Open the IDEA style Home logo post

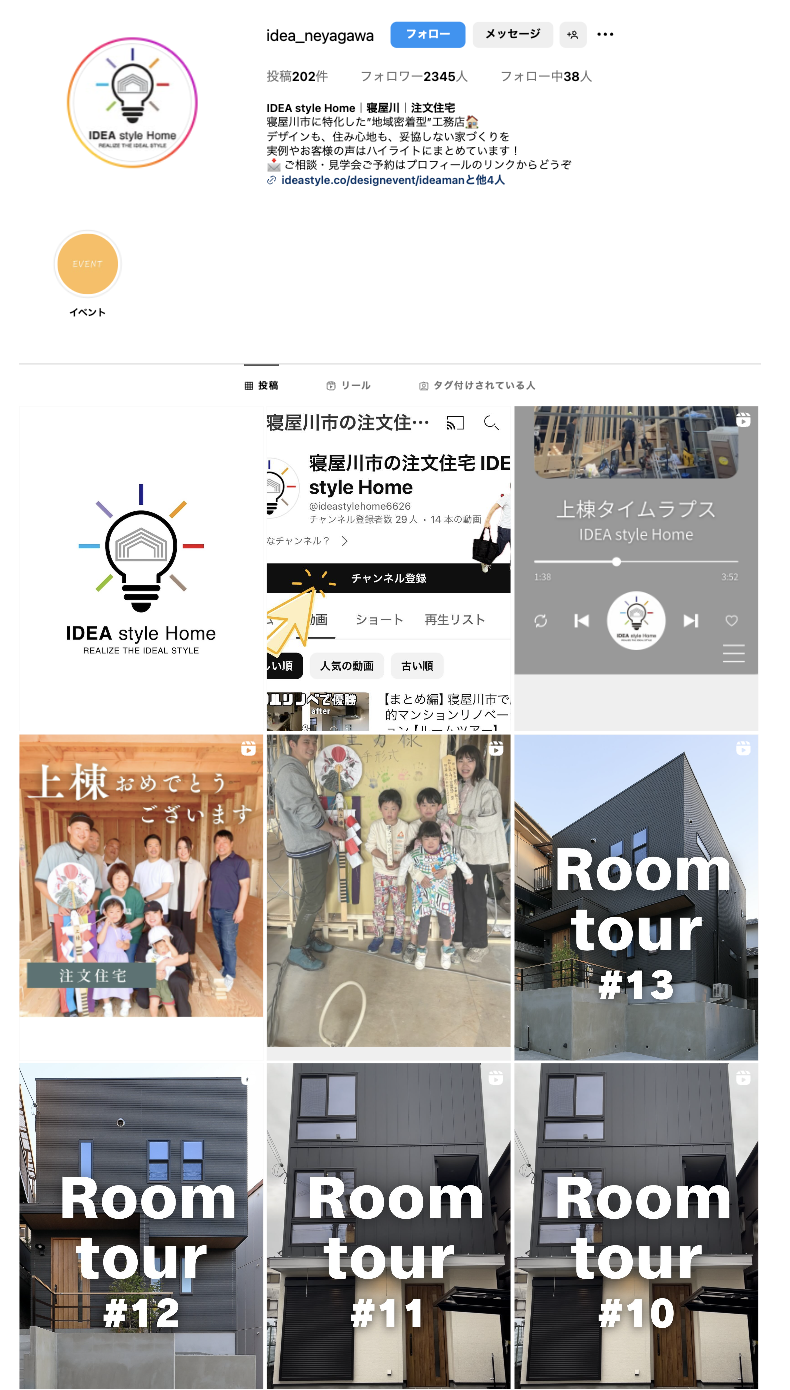(140, 568)
